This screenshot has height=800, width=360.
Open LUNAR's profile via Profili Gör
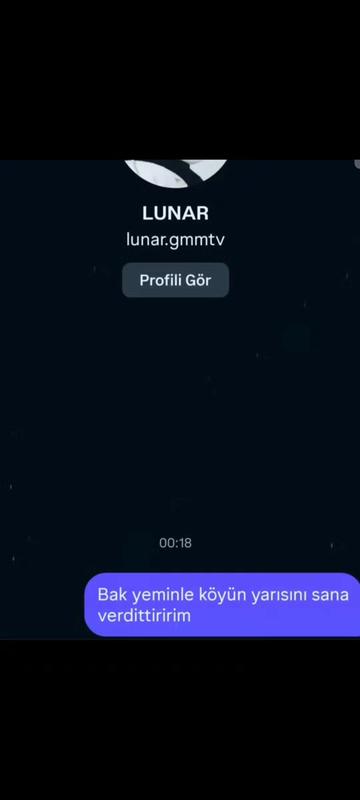click(x=175, y=280)
